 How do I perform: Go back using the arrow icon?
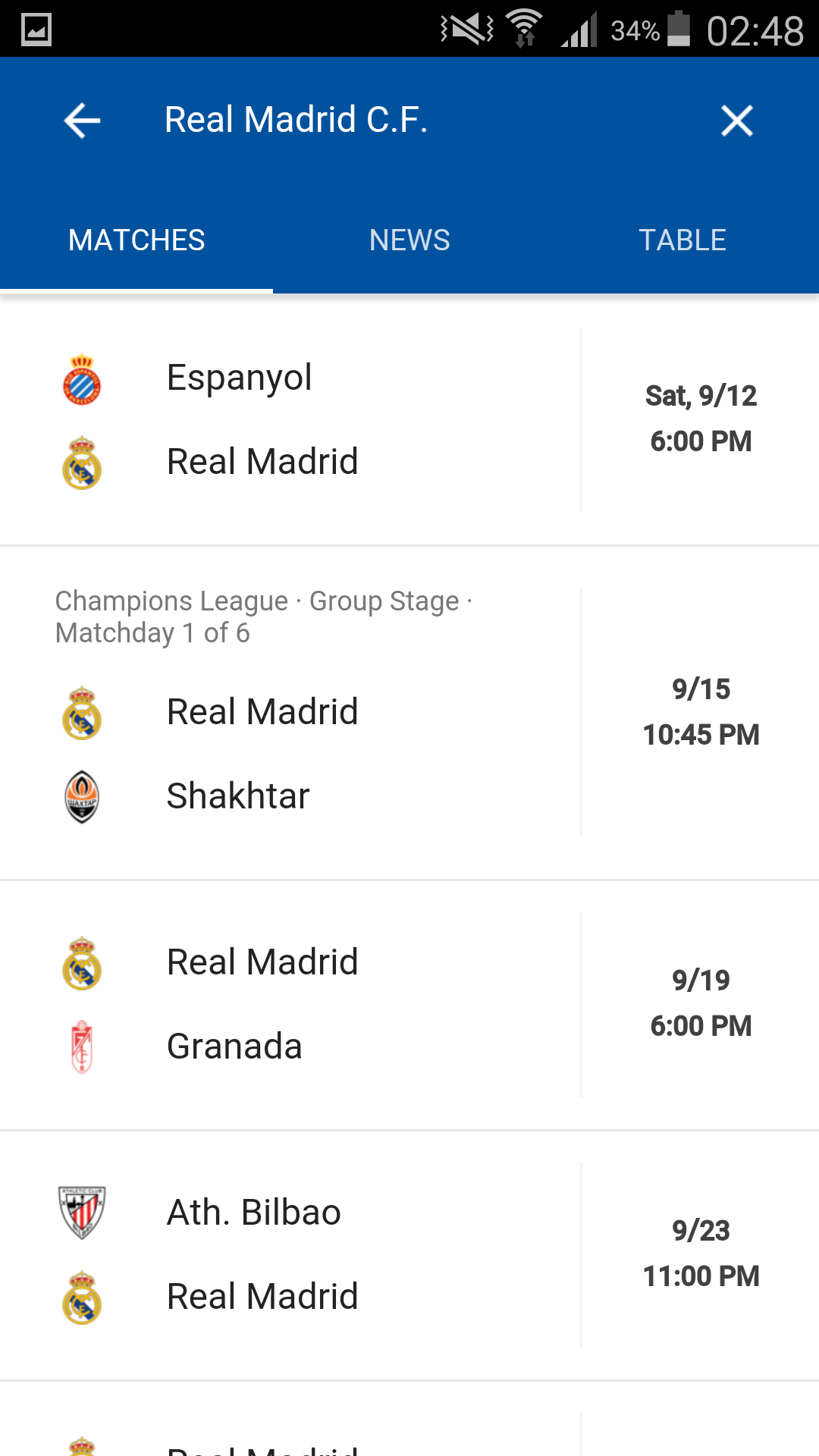click(x=82, y=121)
